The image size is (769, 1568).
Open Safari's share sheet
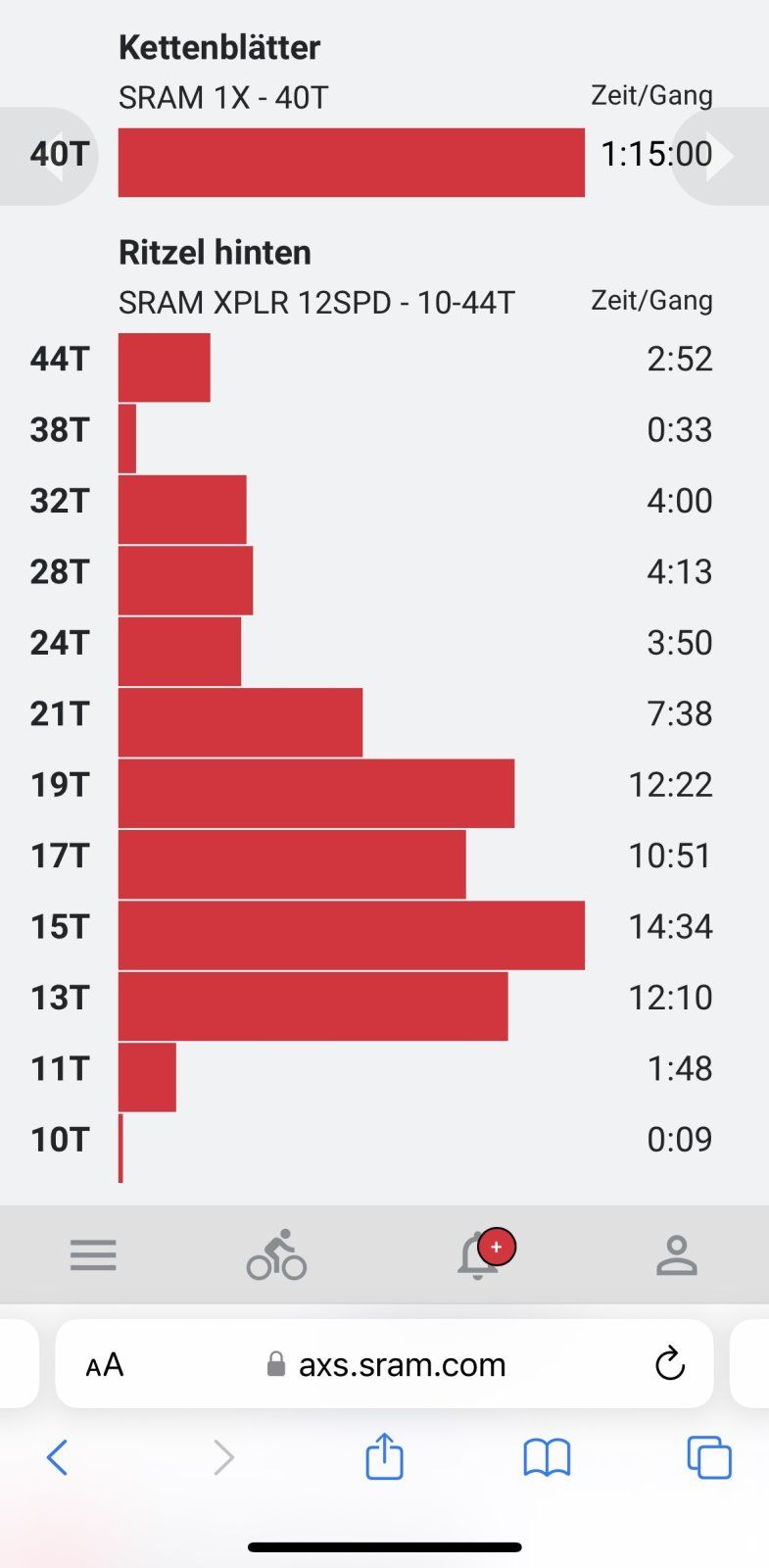coord(384,1455)
